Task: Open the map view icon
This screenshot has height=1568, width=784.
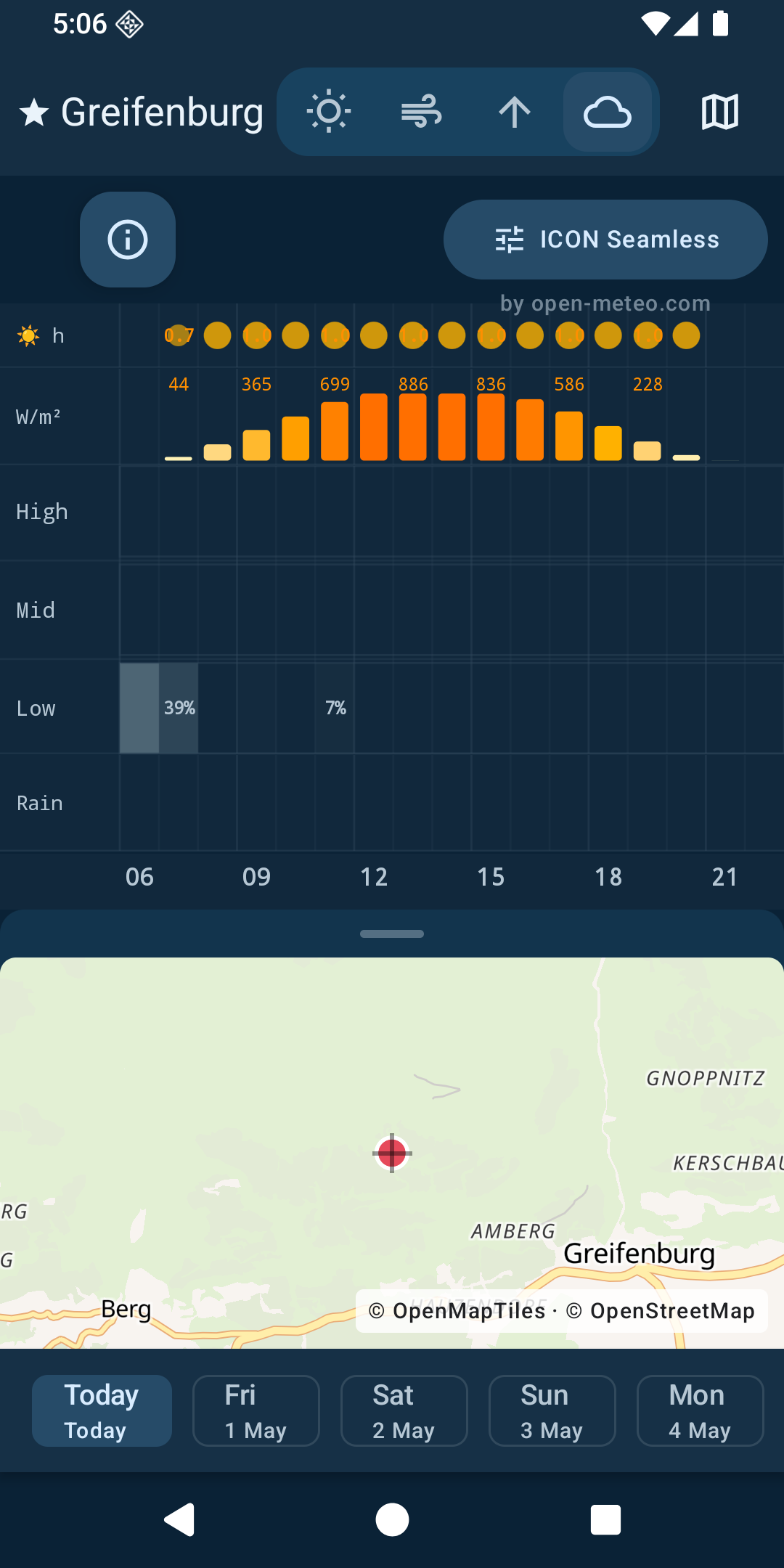Action: point(720,112)
